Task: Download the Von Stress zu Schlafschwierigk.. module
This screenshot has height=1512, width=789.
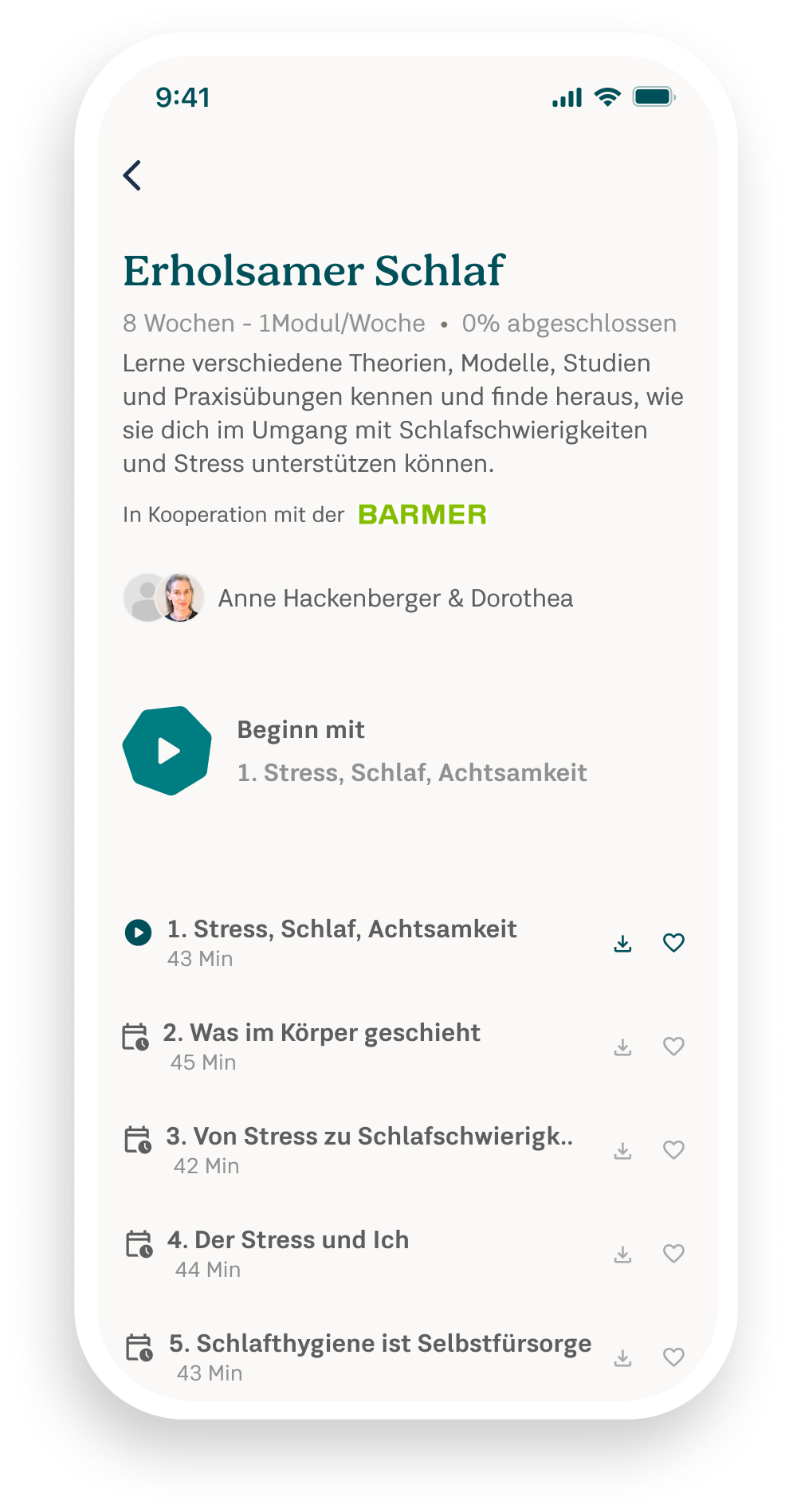Action: [x=623, y=1151]
